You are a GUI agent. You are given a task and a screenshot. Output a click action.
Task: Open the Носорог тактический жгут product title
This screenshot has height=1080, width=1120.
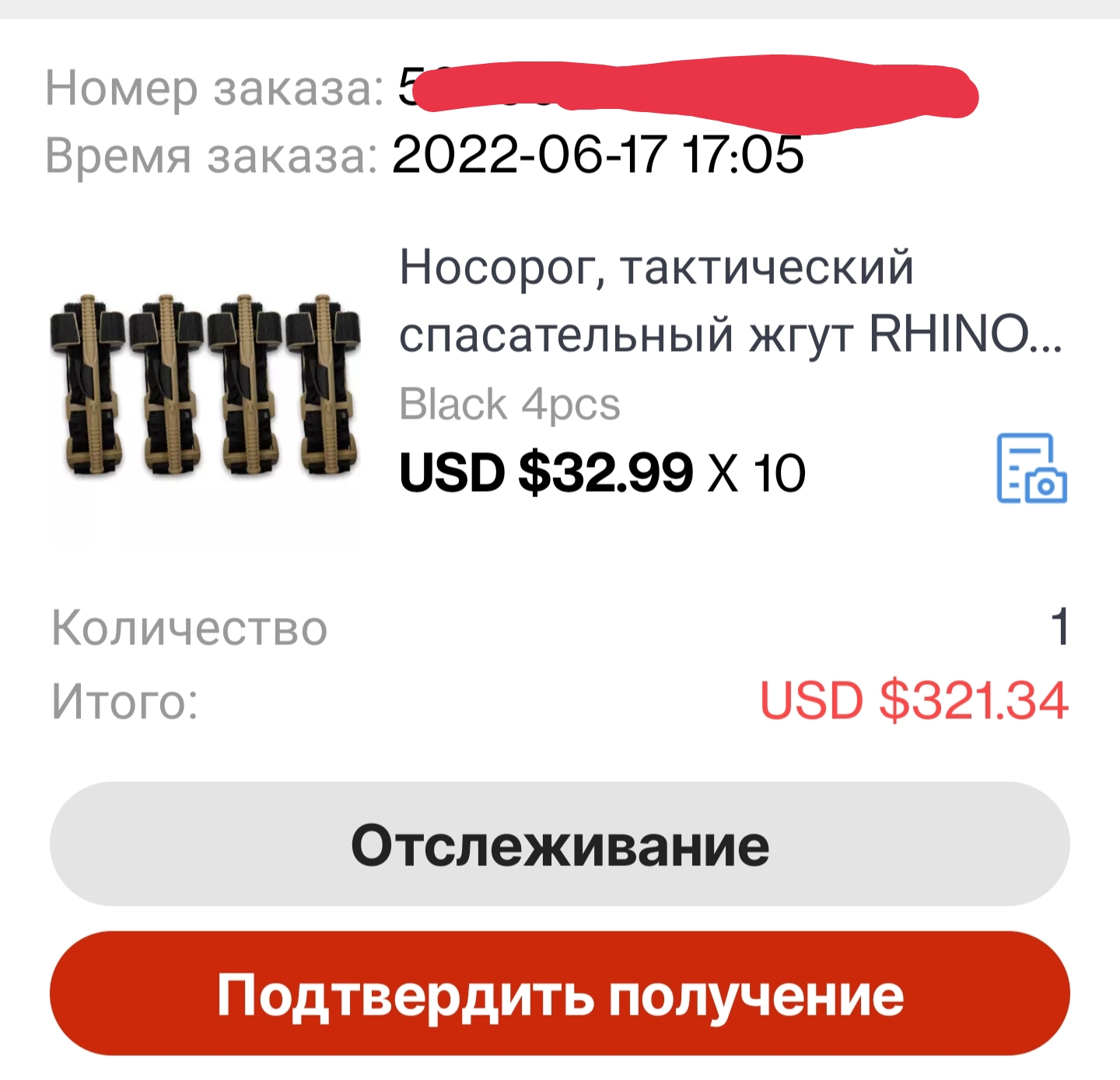[x=730, y=300]
